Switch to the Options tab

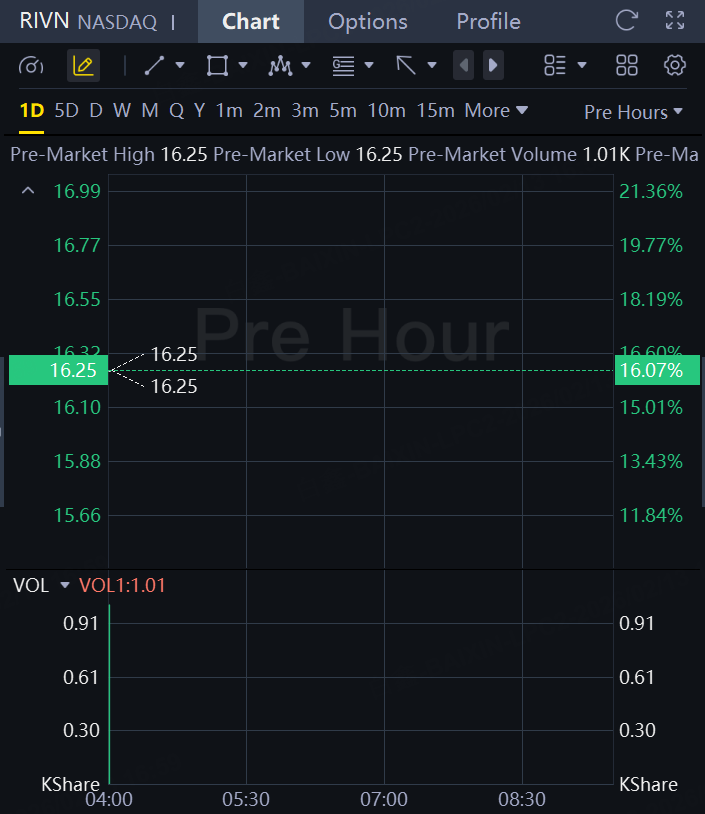[367, 21]
